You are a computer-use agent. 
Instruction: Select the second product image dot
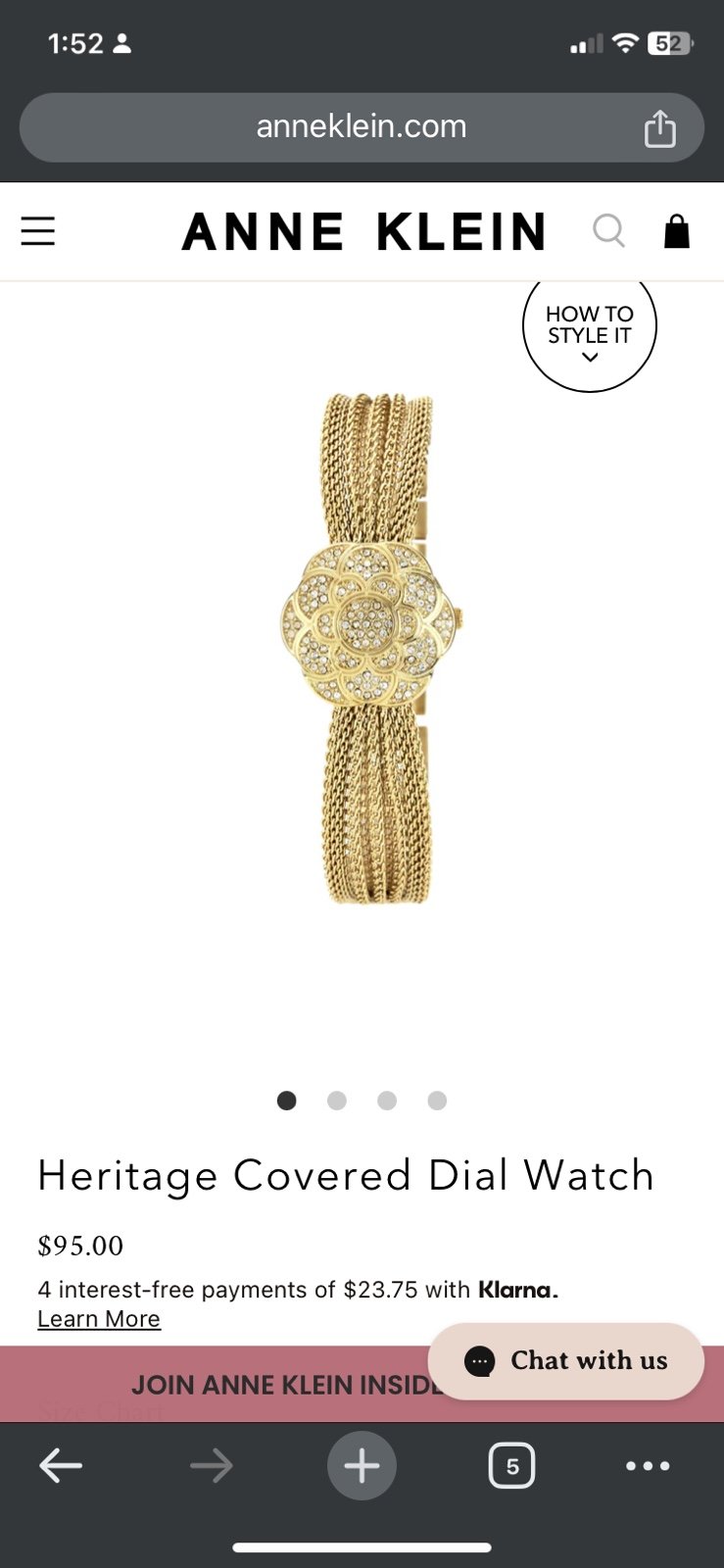(337, 1101)
